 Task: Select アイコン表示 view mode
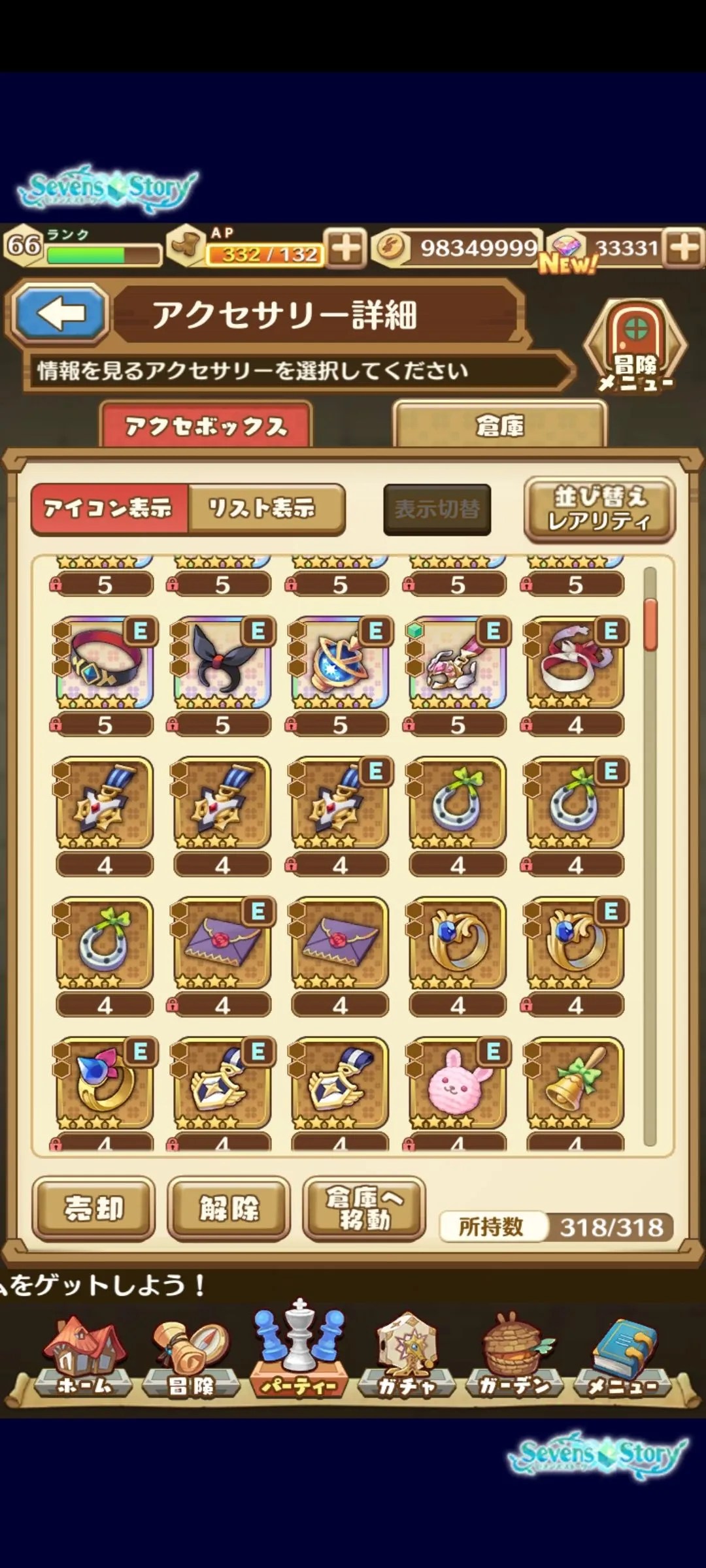(x=109, y=508)
